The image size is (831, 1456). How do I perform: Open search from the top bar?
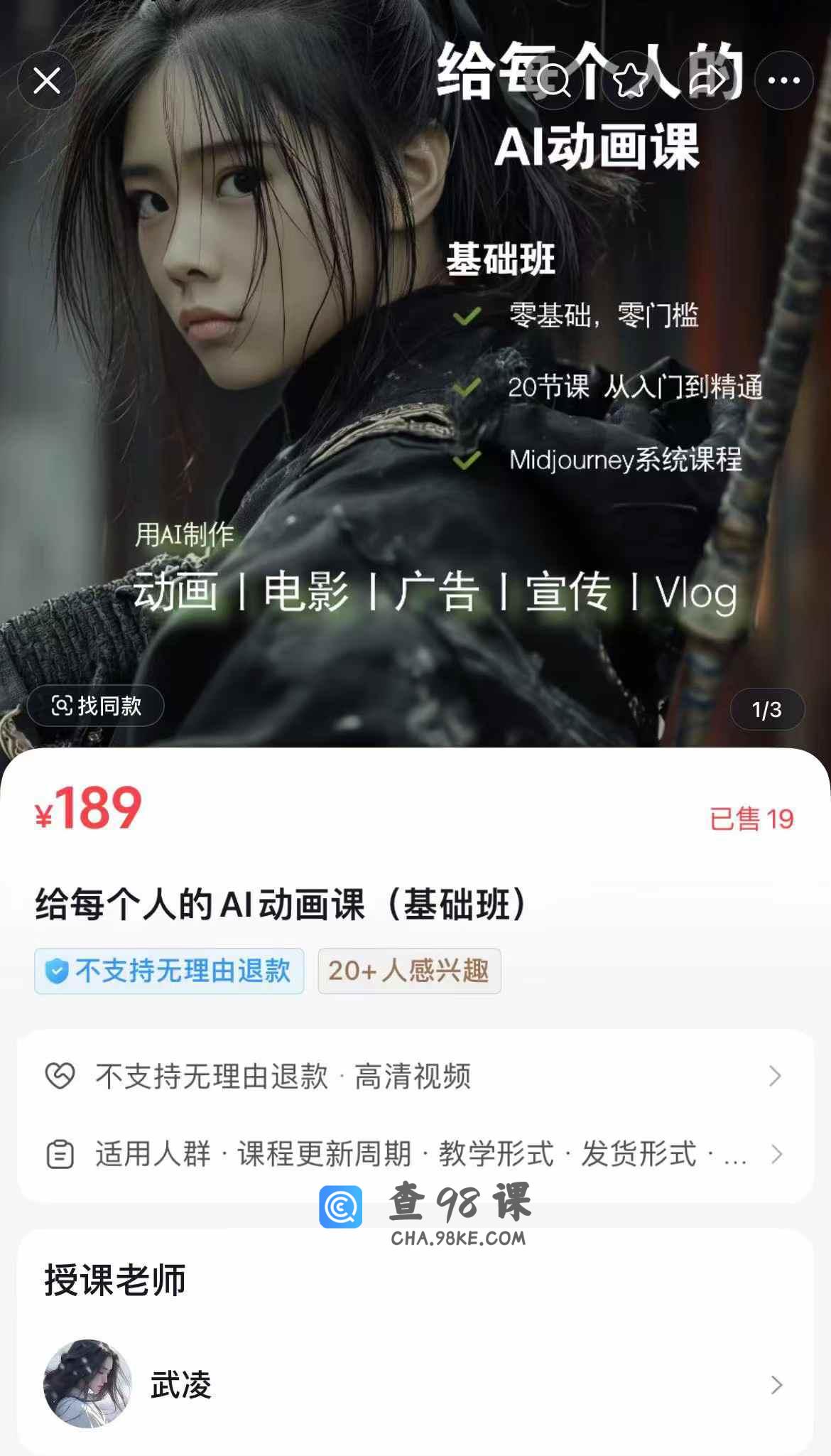click(x=553, y=80)
